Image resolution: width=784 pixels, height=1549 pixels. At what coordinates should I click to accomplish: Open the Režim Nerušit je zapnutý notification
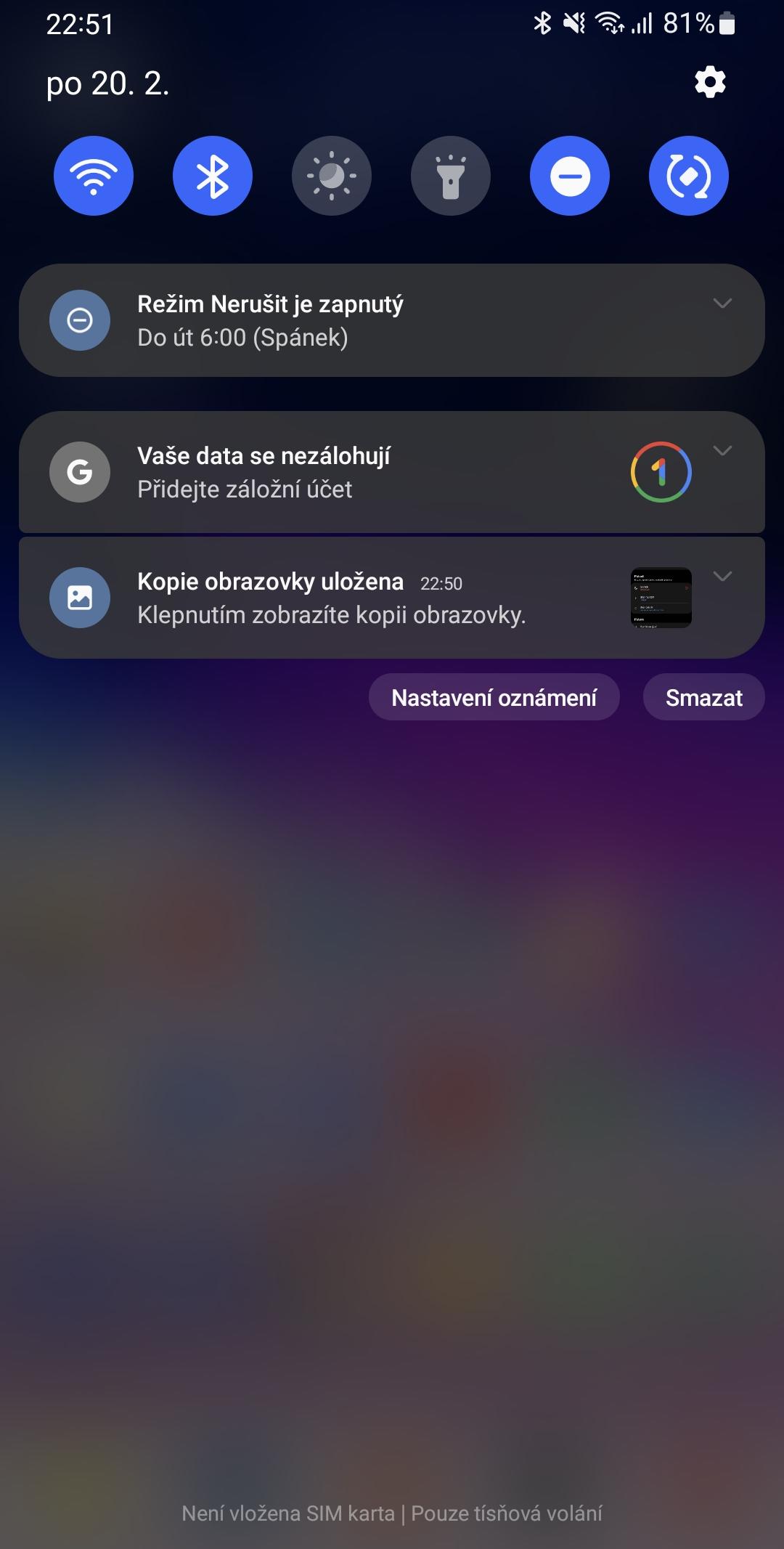coord(392,320)
